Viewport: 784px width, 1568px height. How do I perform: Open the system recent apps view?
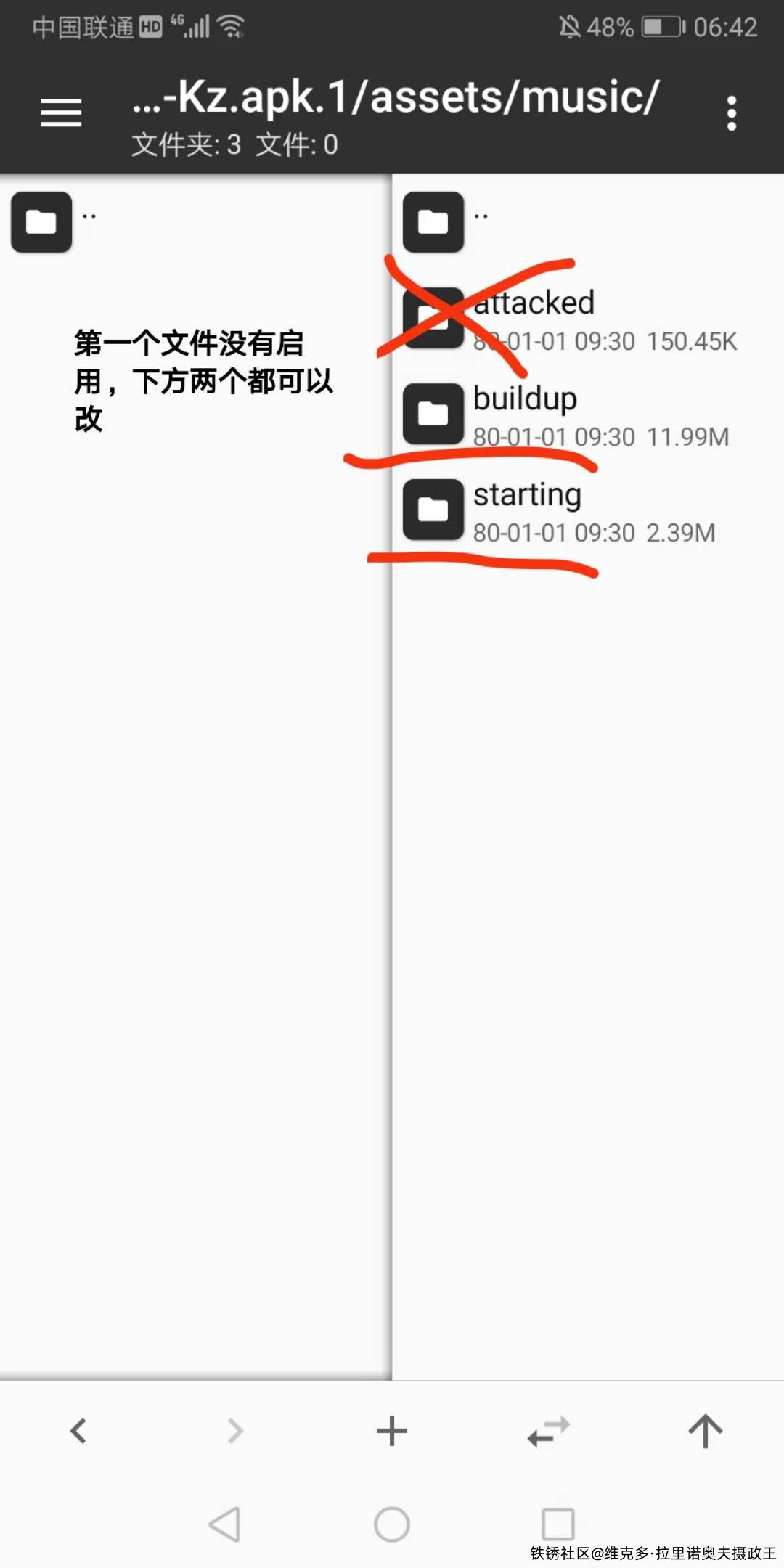click(558, 1524)
